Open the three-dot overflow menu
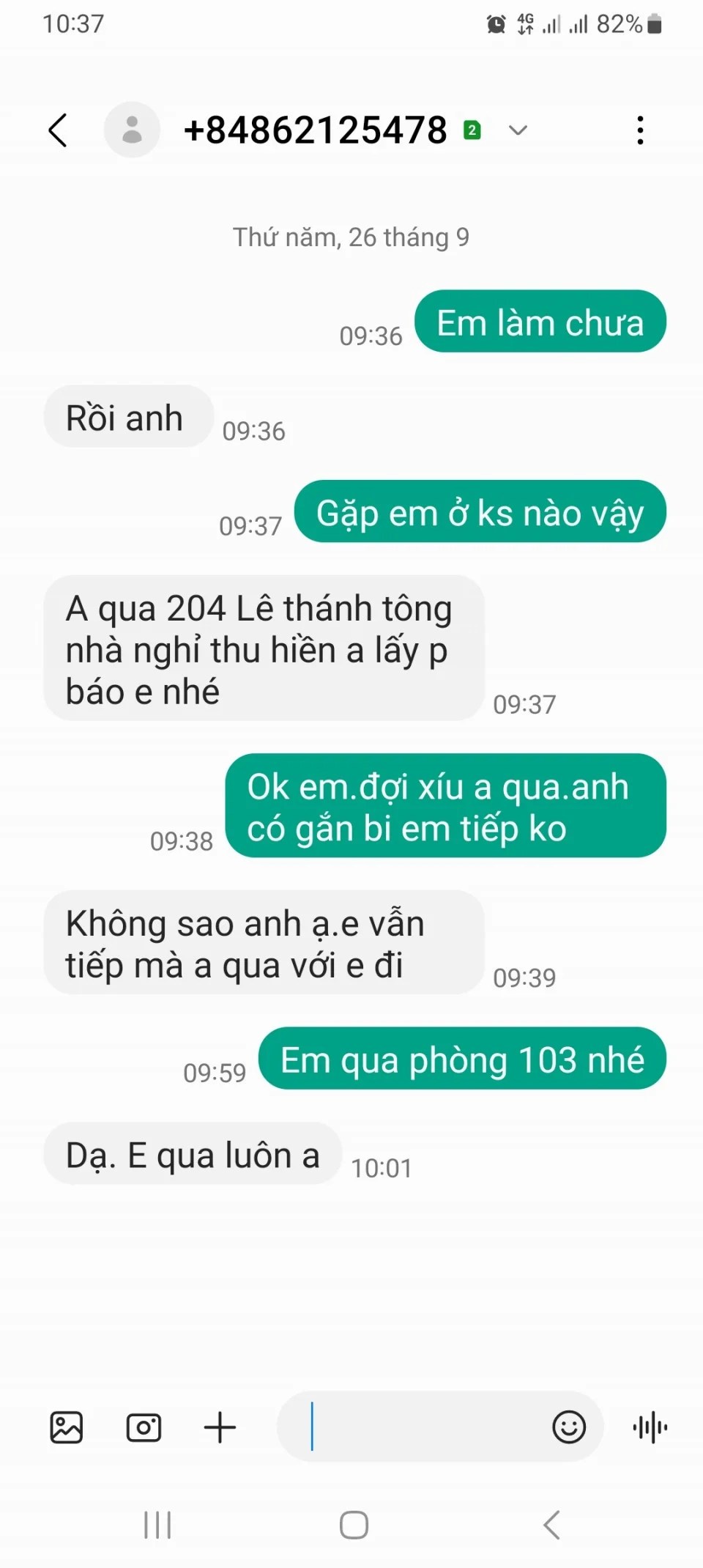The image size is (703, 1568). [640, 130]
